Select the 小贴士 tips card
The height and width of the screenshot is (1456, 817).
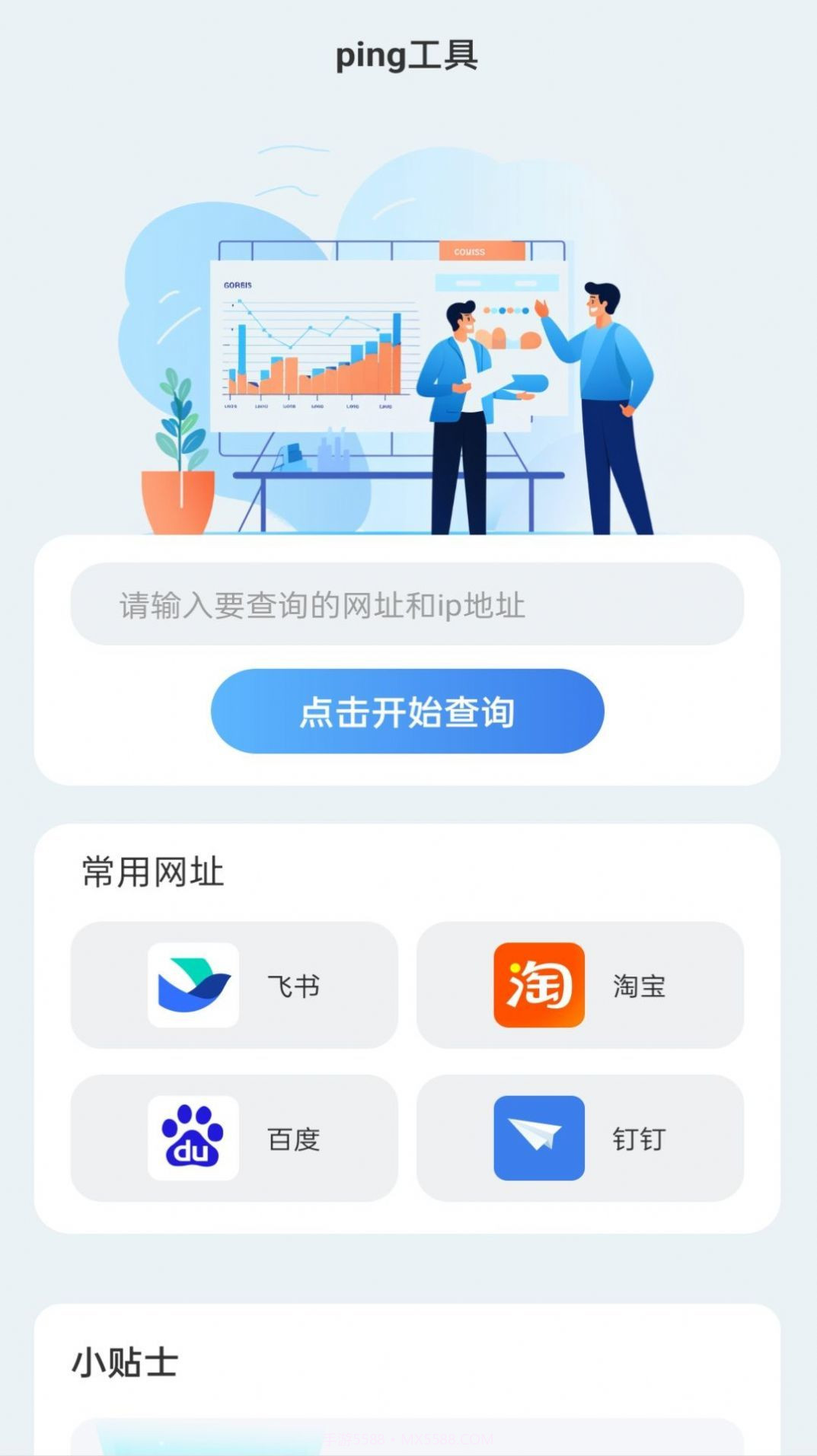pyautogui.click(x=408, y=1370)
